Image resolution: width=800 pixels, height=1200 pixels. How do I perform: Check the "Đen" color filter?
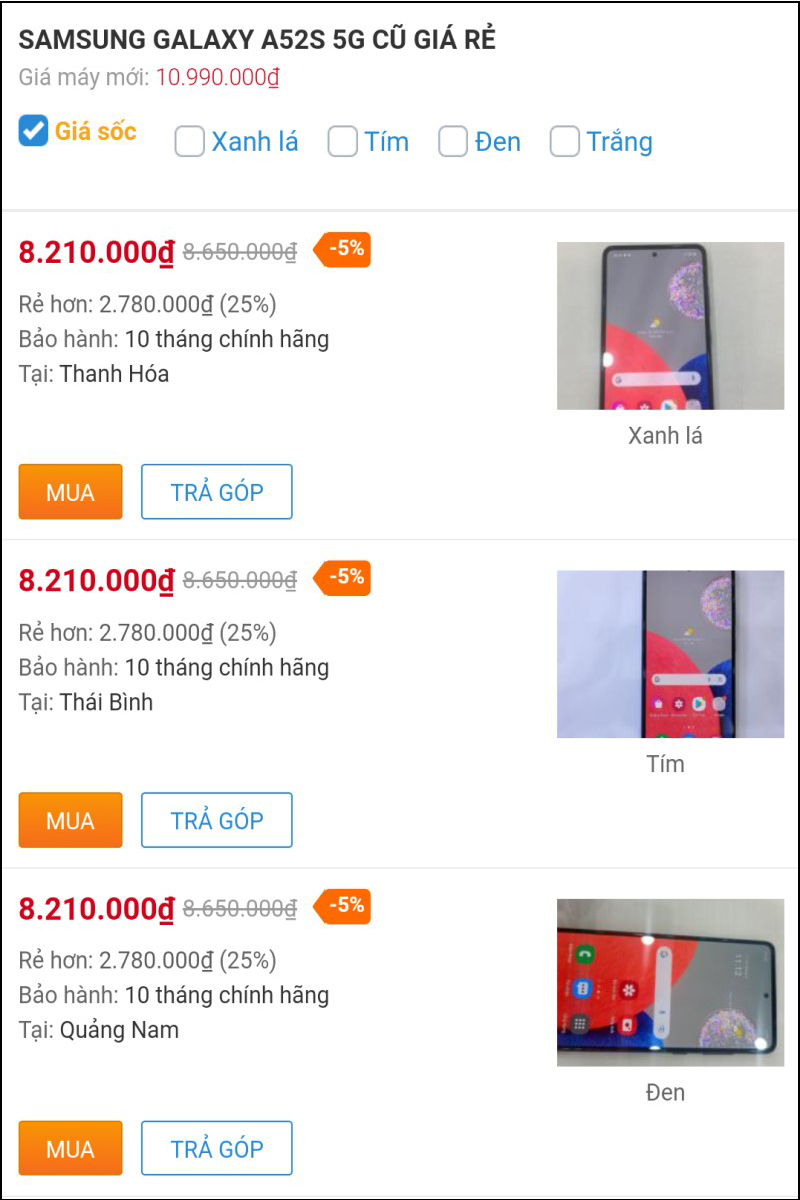tap(453, 142)
